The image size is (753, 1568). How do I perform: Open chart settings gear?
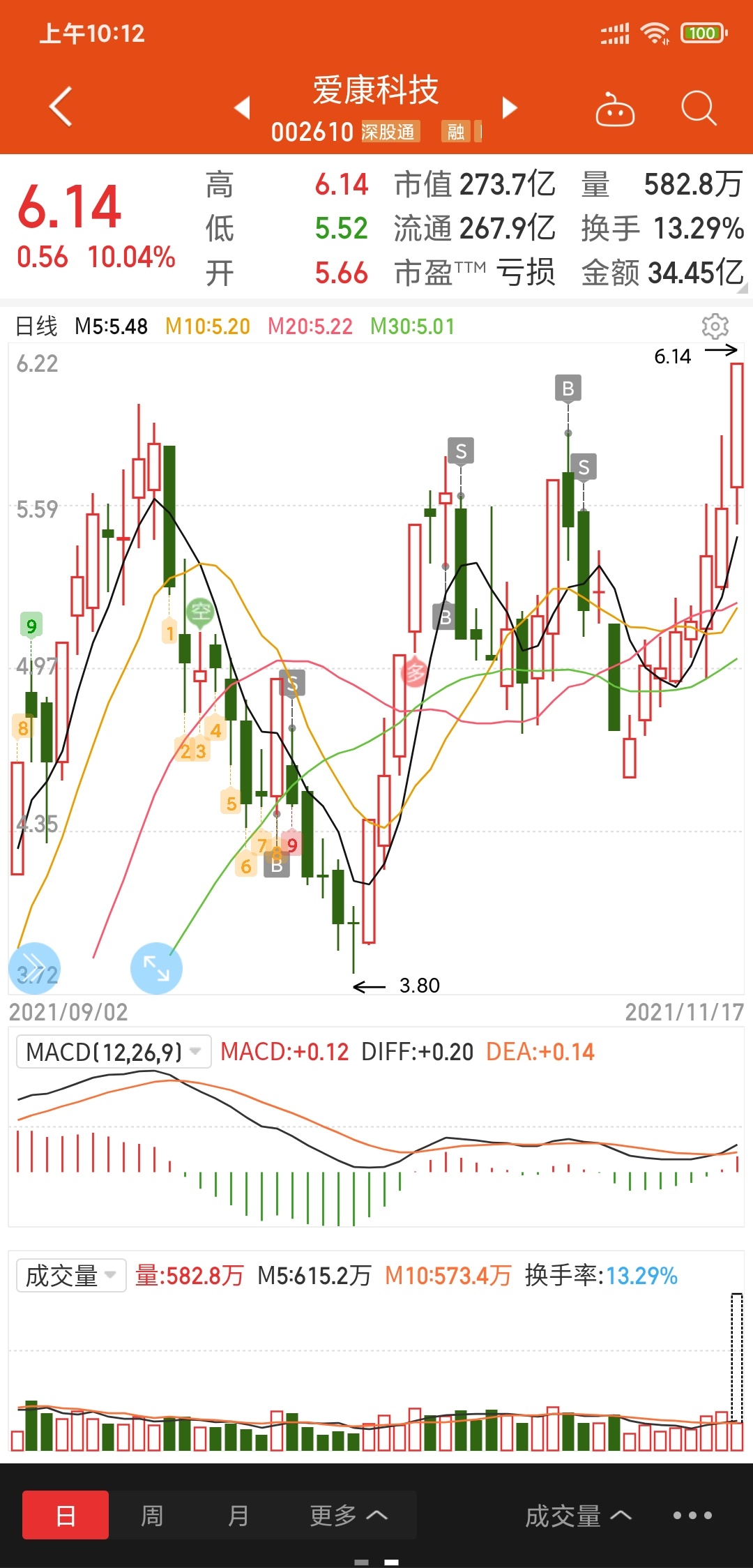pyautogui.click(x=715, y=326)
